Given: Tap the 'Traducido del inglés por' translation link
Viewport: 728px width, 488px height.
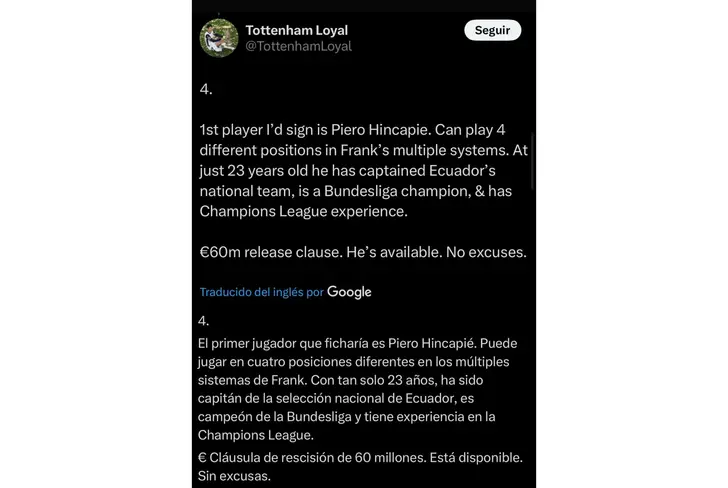Looking at the screenshot, I should point(261,292).
